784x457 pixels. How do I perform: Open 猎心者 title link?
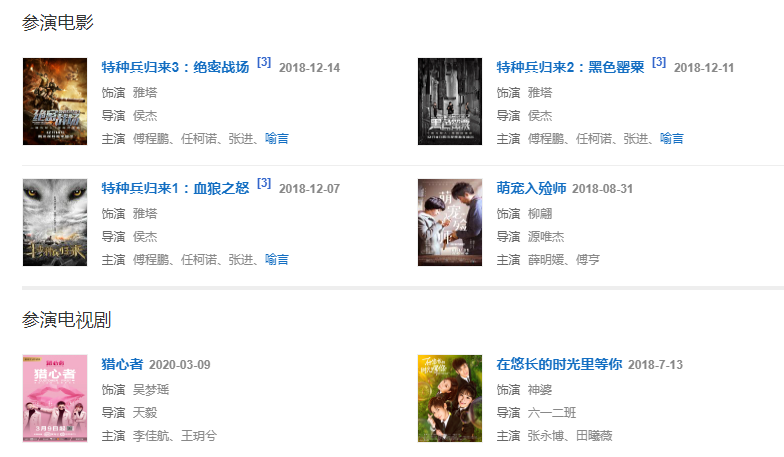(x=122, y=364)
